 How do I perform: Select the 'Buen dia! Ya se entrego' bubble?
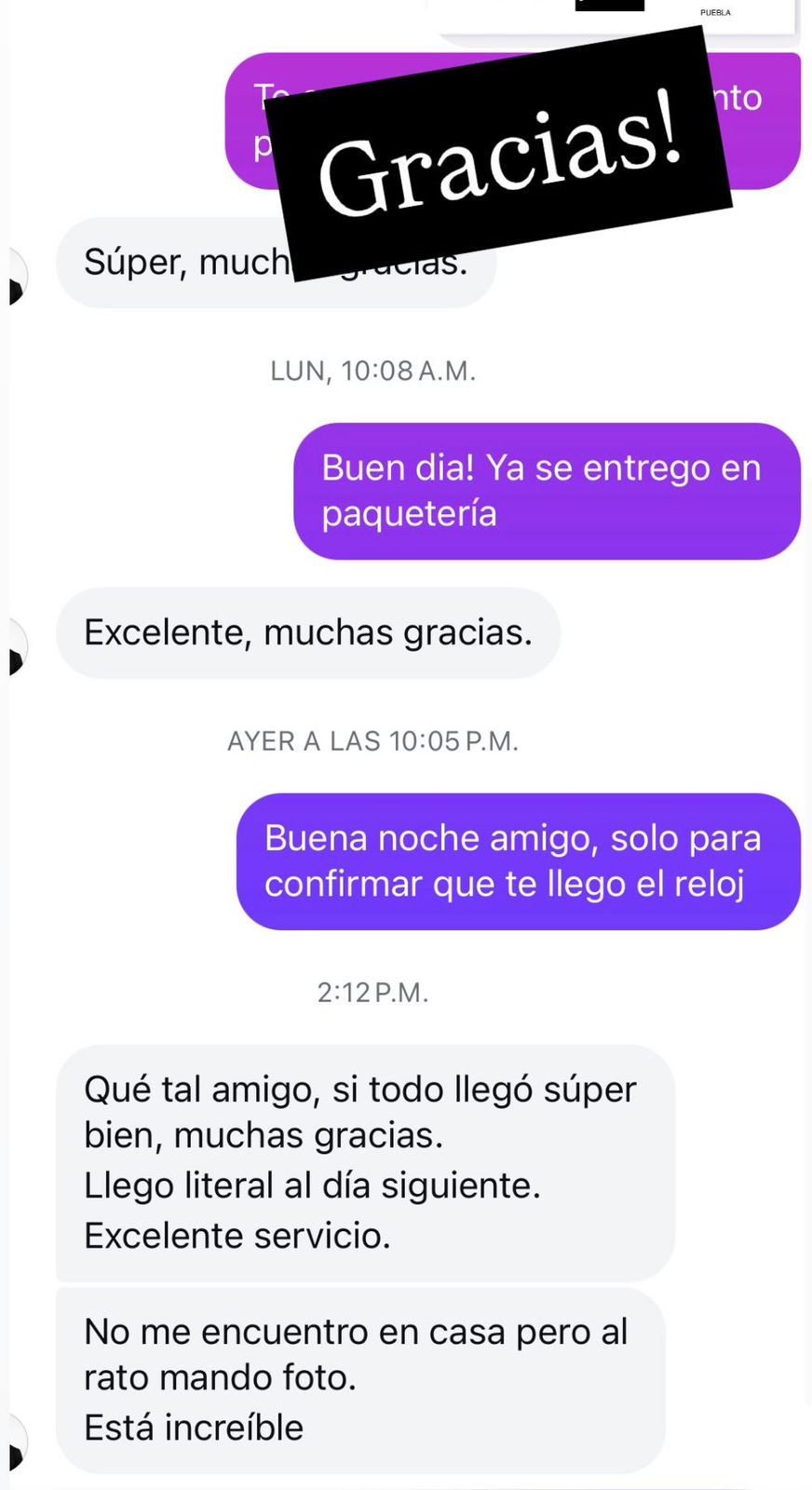pos(545,491)
